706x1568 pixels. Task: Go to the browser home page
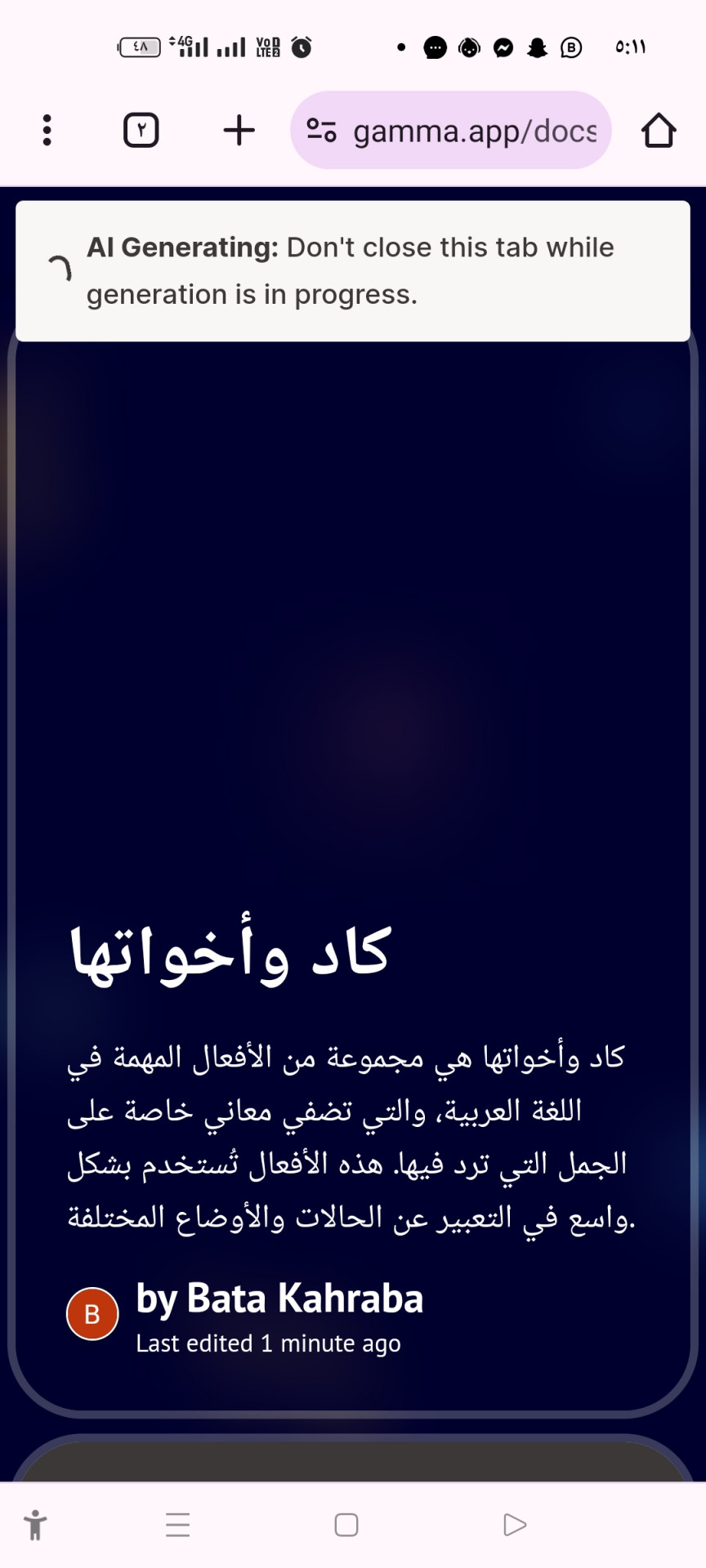[658, 130]
